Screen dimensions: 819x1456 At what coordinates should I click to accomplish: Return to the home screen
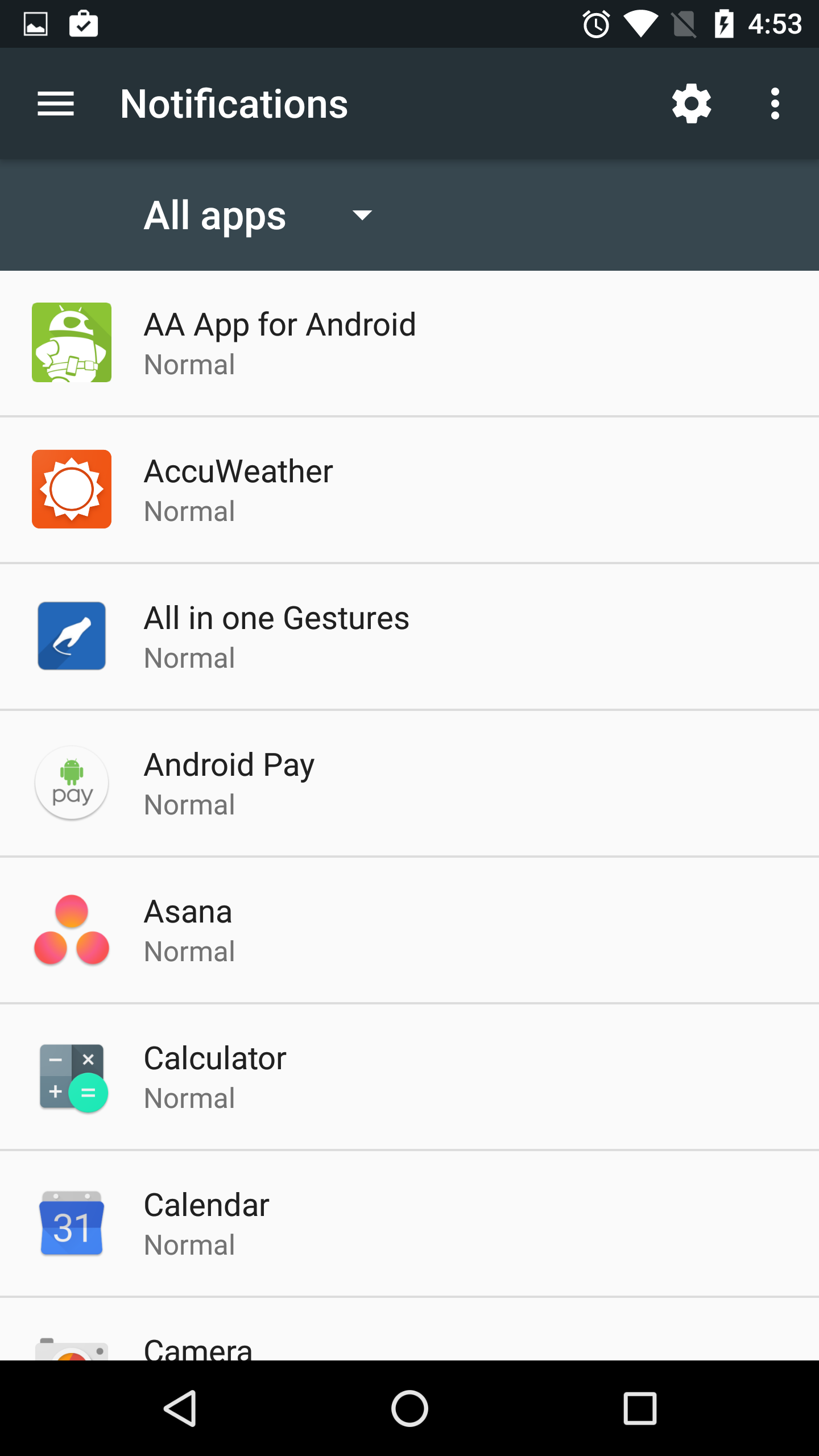pyautogui.click(x=409, y=1408)
